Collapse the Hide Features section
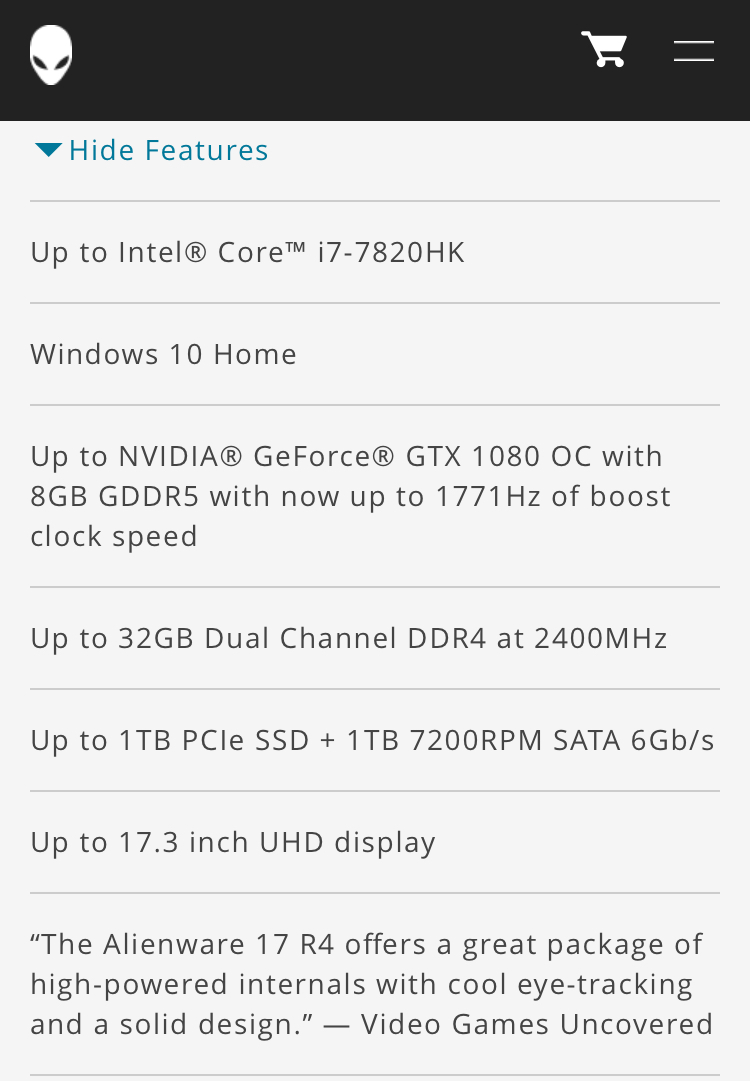Screen dimensions: 750x1081 pos(152,151)
